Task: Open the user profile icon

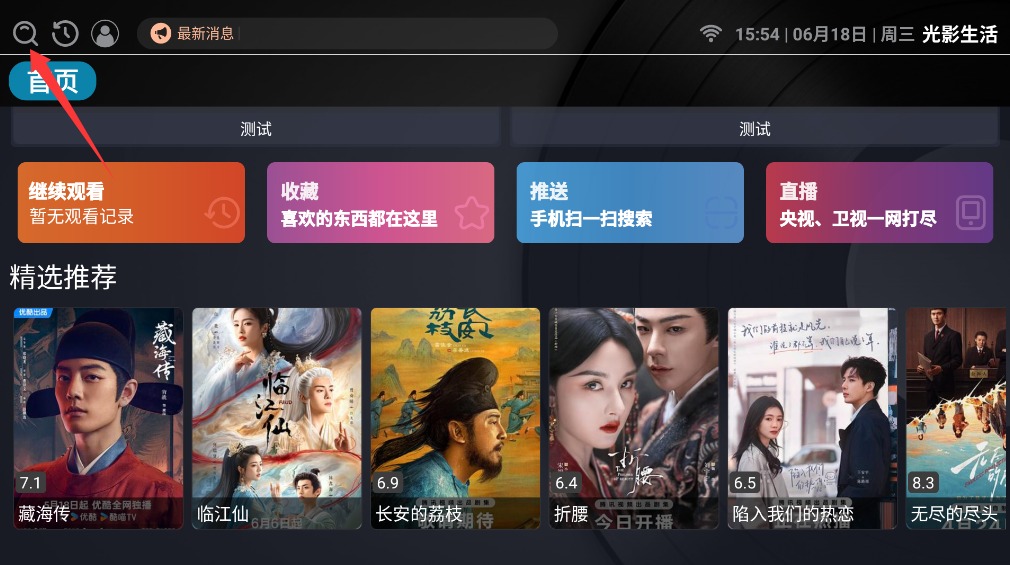Action: tap(105, 33)
